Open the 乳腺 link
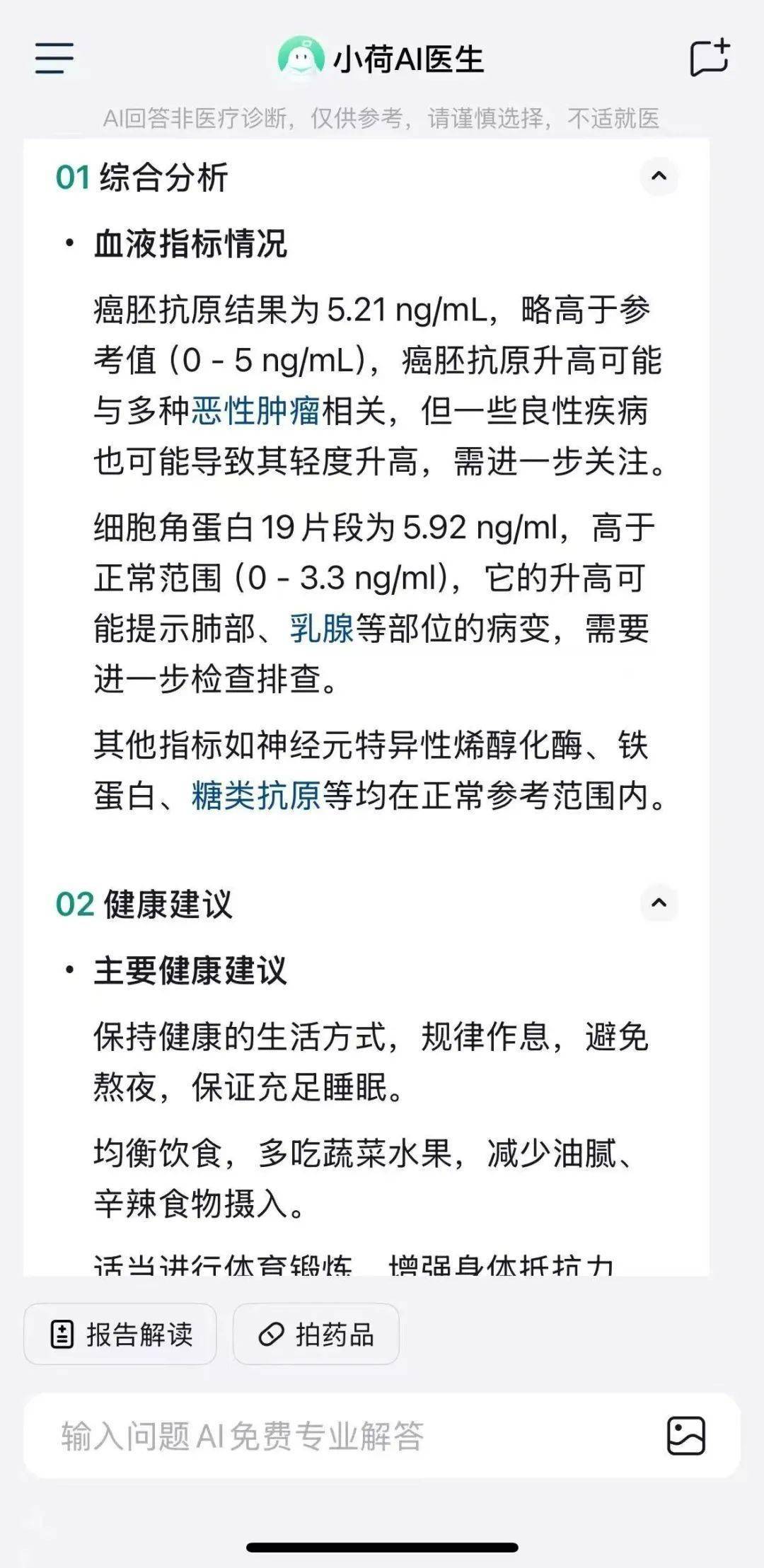Screen dimensions: 764x1568 pos(322,629)
